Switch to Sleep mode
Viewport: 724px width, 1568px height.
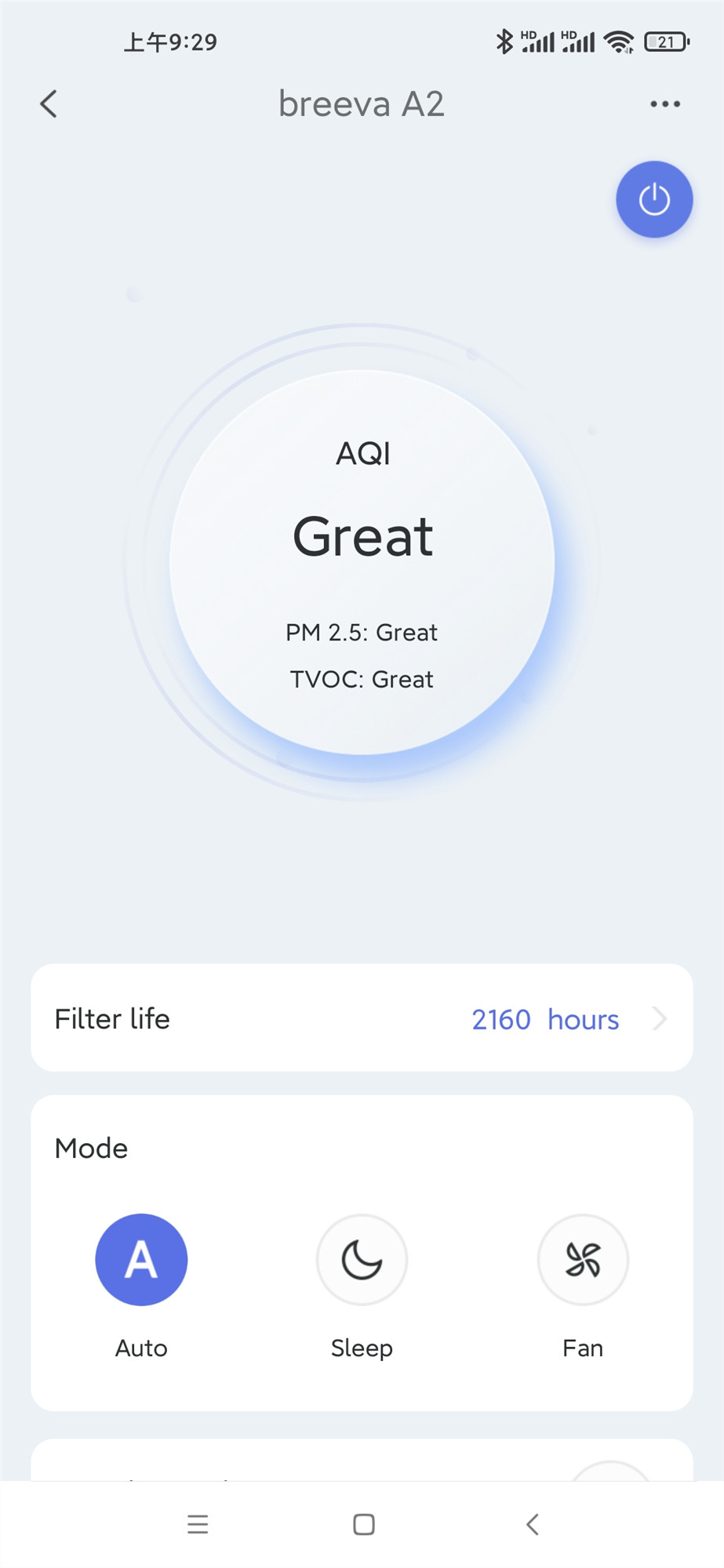coord(362,1259)
